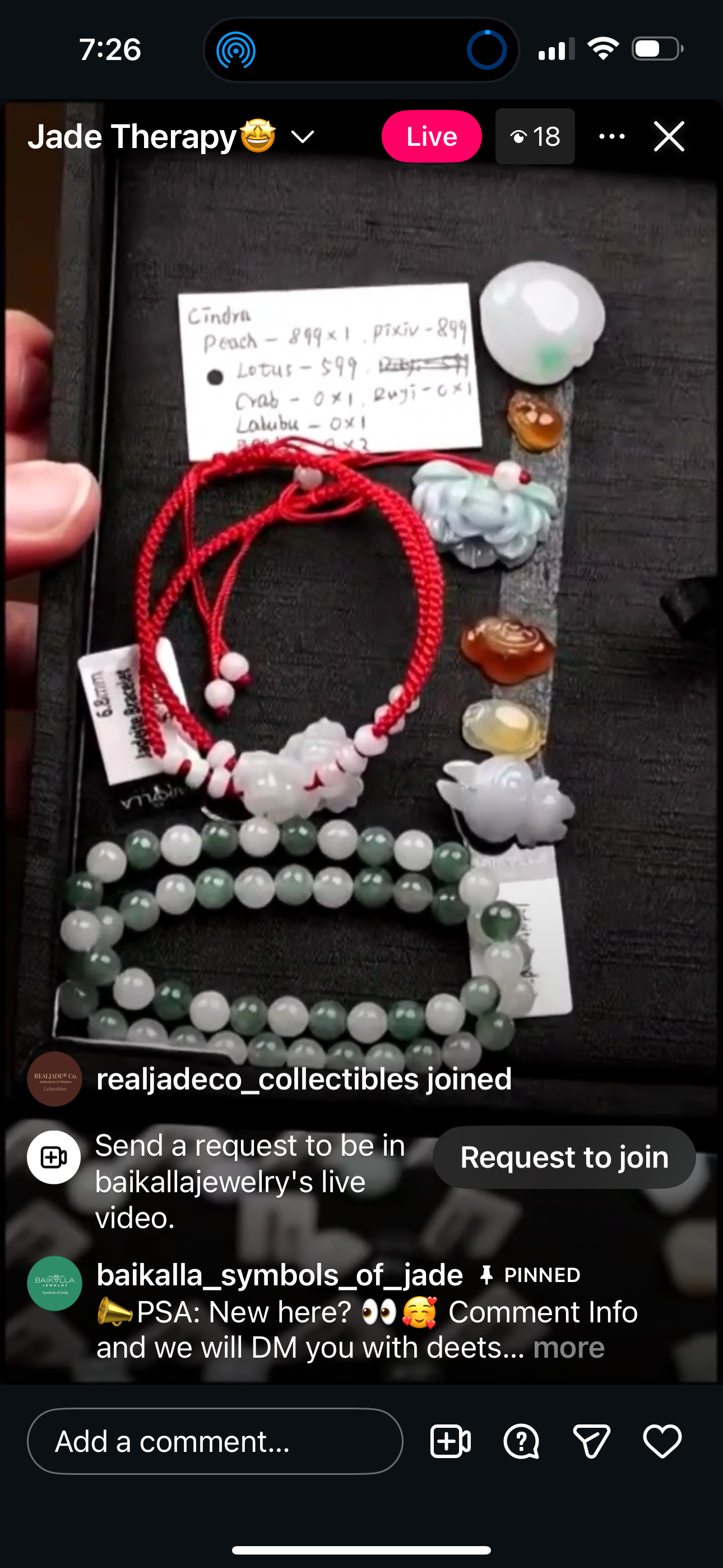This screenshot has width=723, height=1568.
Task: View the 18 viewers list
Action: pyautogui.click(x=535, y=136)
